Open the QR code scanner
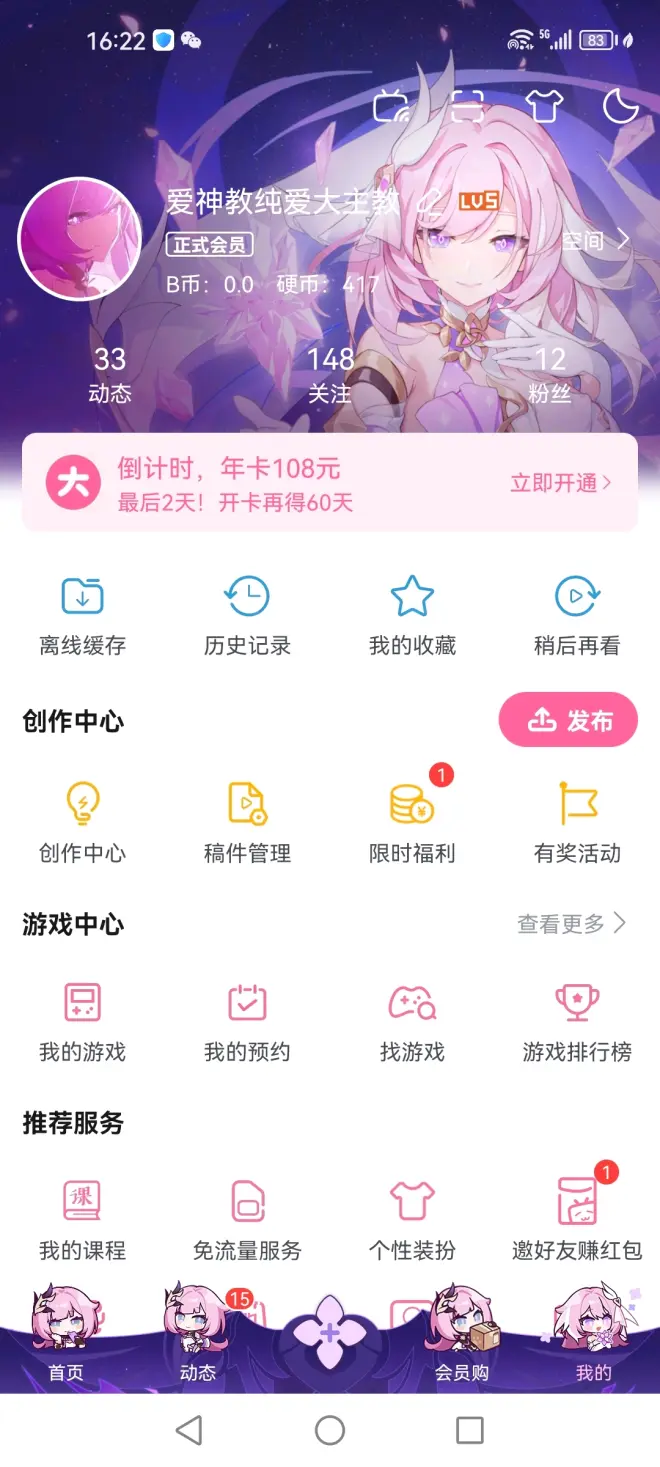This screenshot has height=1467, width=660. [x=467, y=106]
